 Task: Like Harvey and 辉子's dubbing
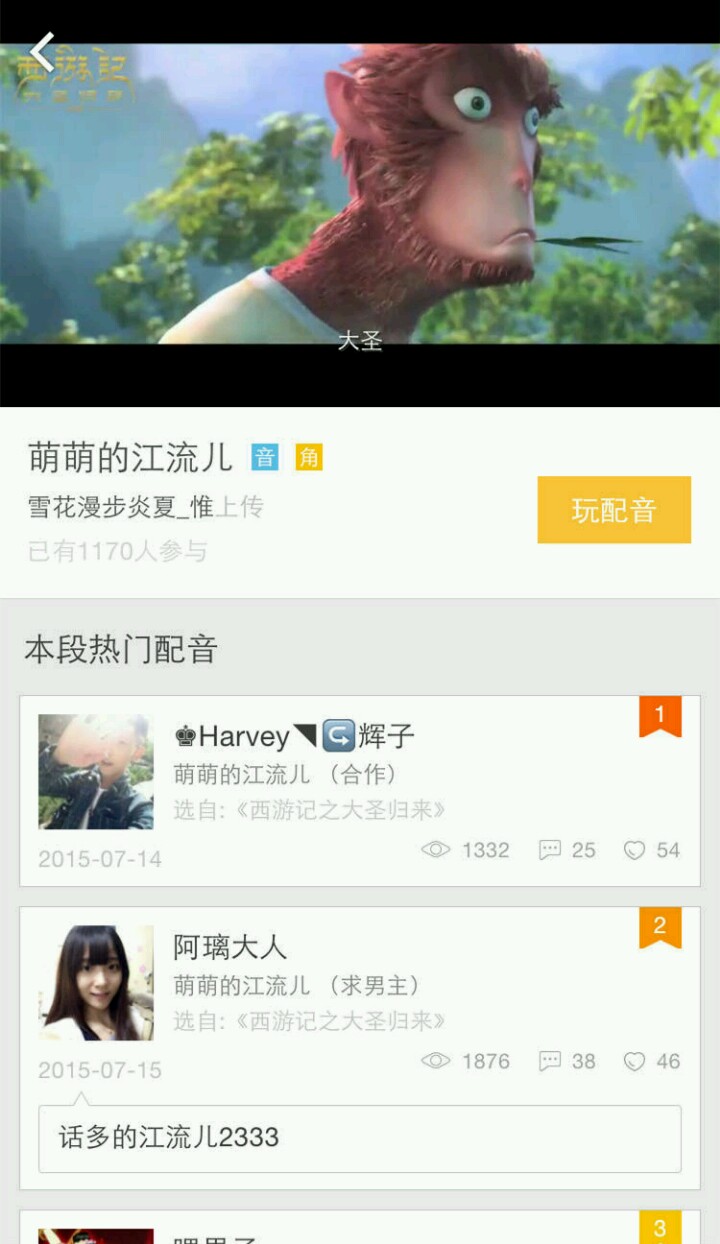click(x=651, y=850)
